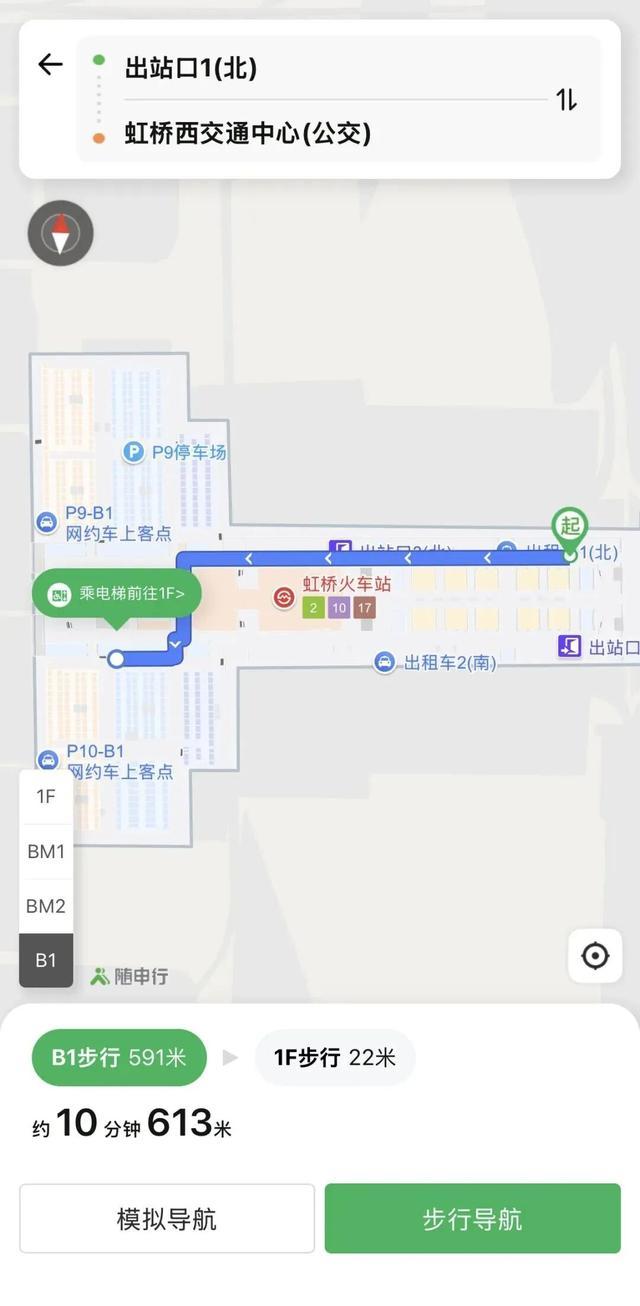The image size is (640, 1306).
Task: Edit the starting point 出站口1(北)
Action: pyautogui.click(x=190, y=68)
